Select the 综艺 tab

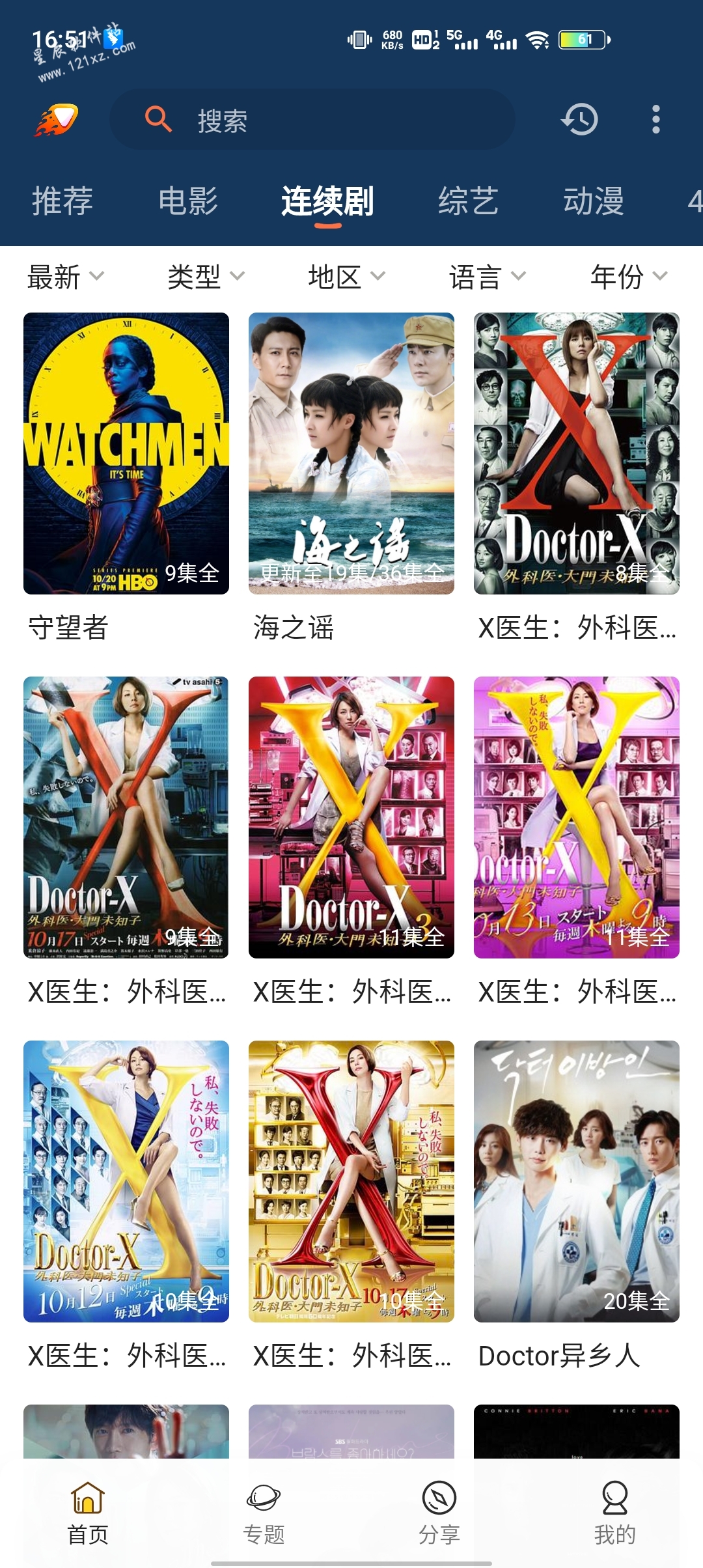(x=468, y=201)
